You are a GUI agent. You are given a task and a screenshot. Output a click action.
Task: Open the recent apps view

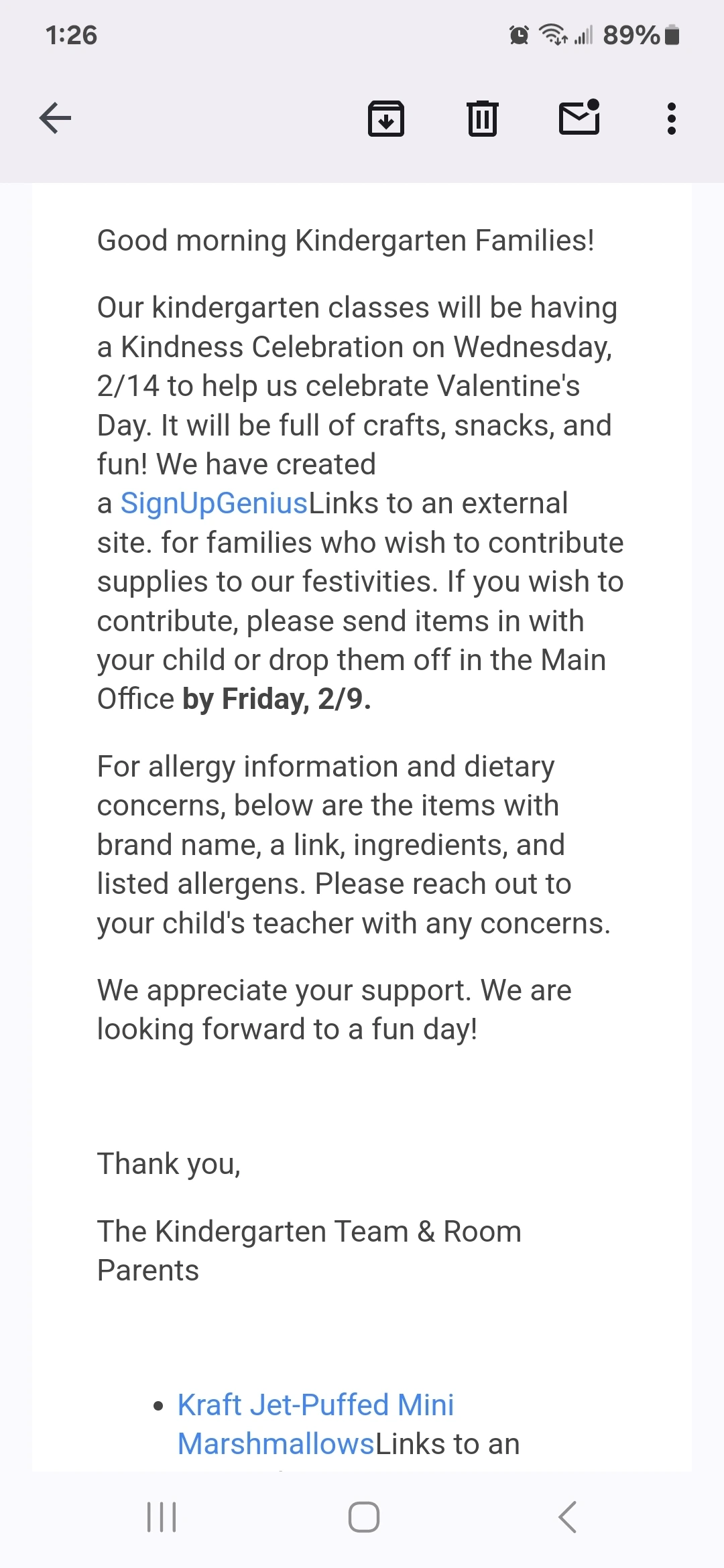click(x=162, y=1517)
